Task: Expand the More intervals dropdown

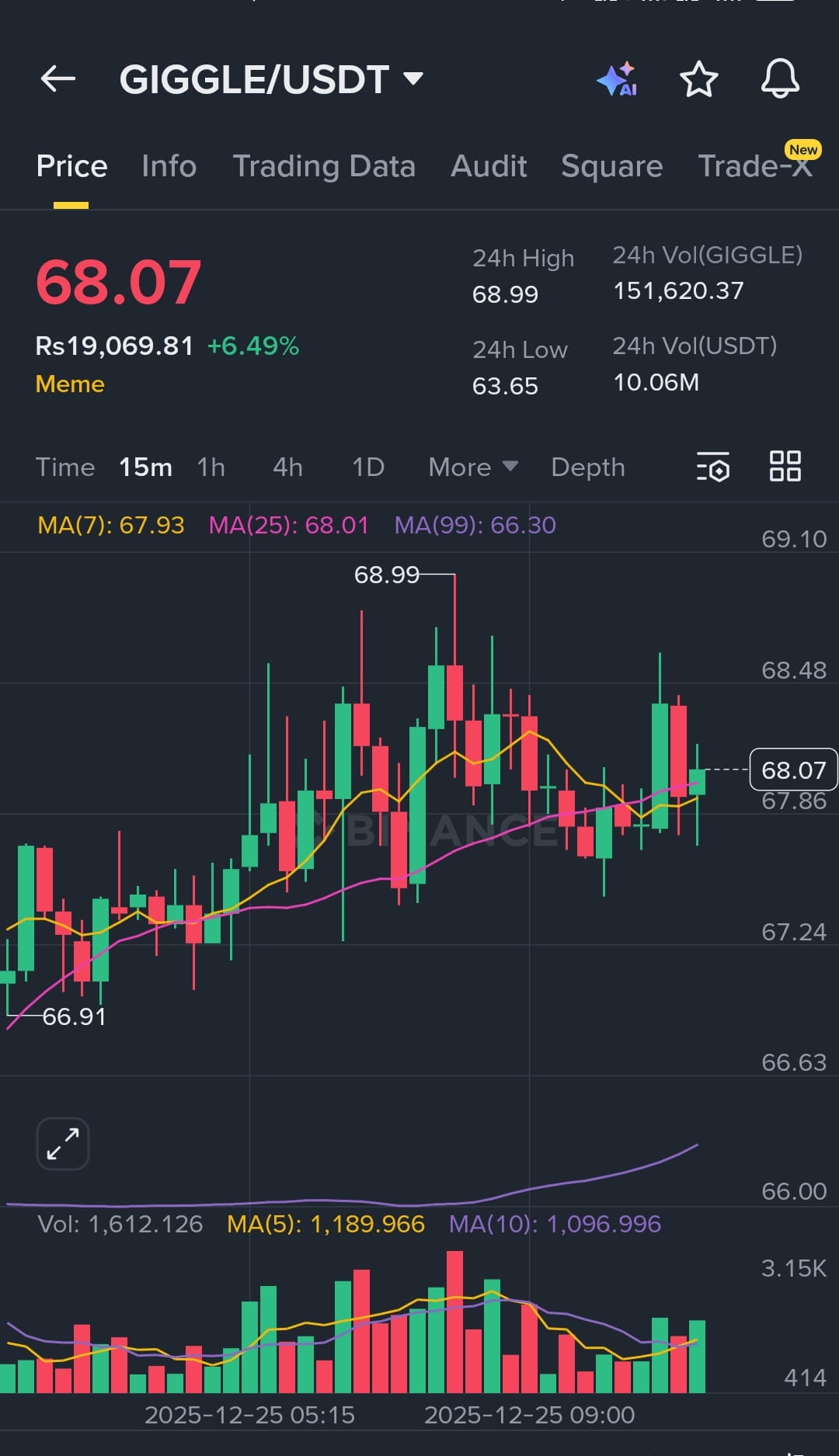Action: (x=472, y=467)
